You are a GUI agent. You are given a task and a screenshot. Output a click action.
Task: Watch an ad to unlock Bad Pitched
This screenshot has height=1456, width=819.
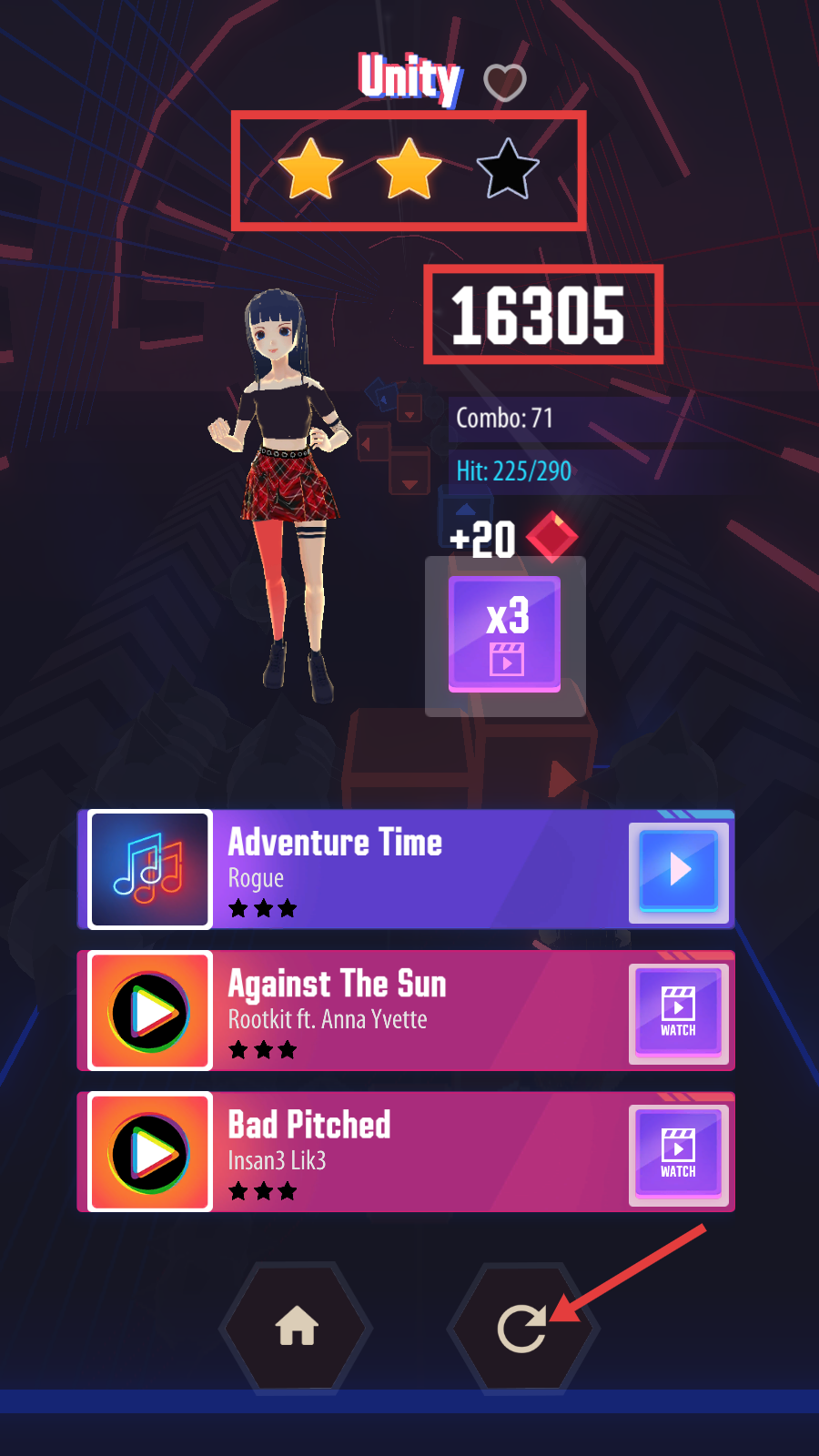pyautogui.click(x=679, y=1153)
